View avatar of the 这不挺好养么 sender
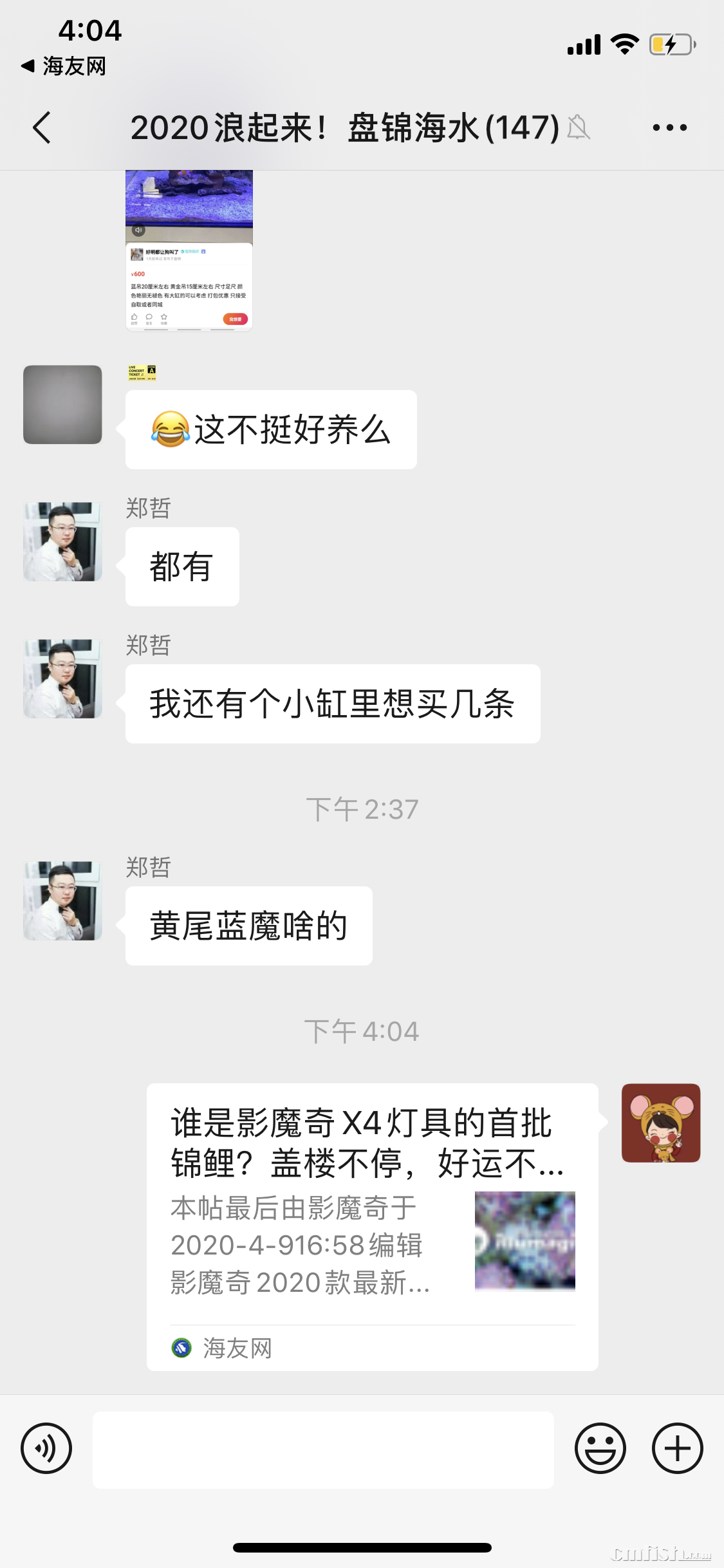The image size is (724, 1568). click(x=62, y=405)
